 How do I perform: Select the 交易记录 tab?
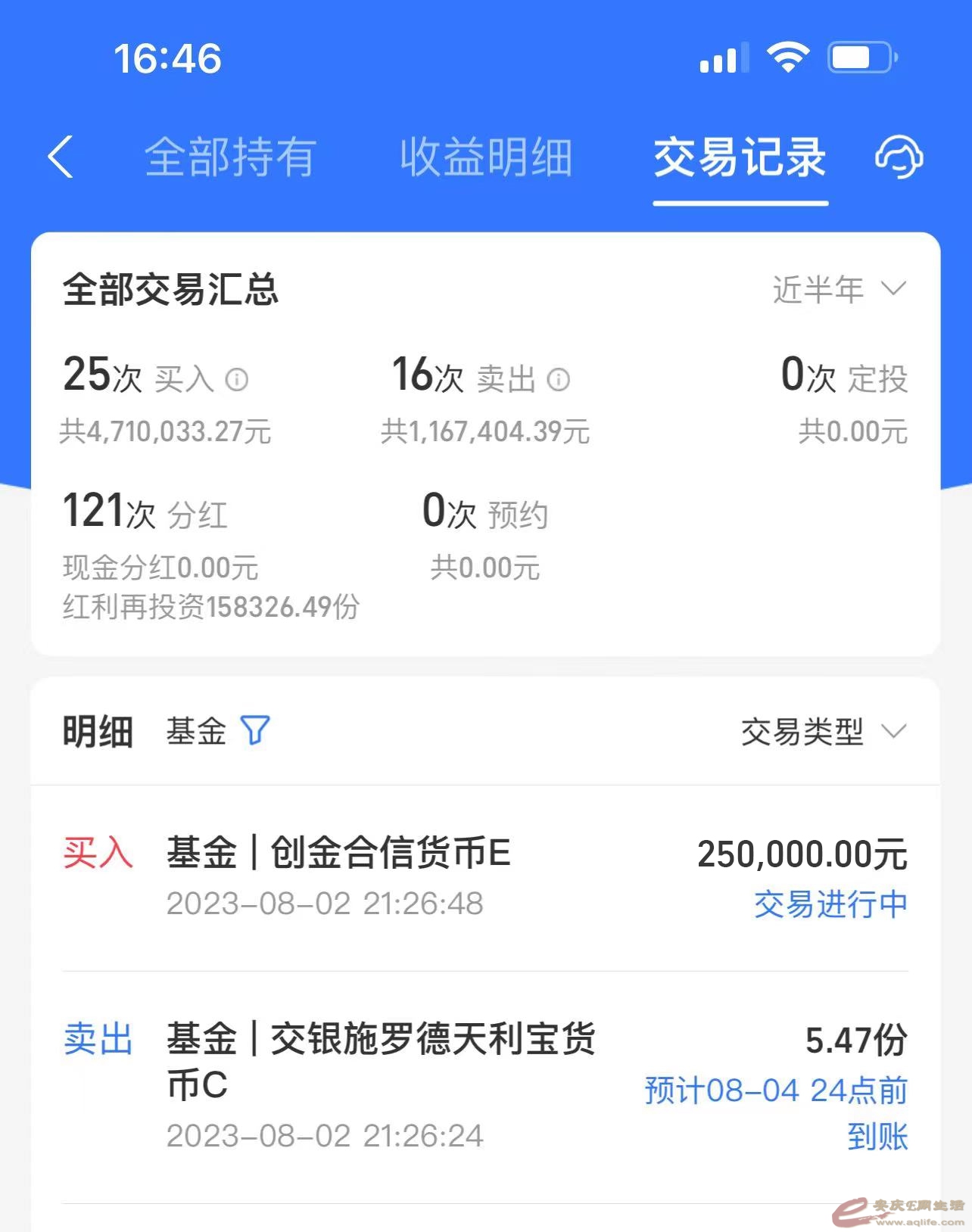tap(740, 157)
